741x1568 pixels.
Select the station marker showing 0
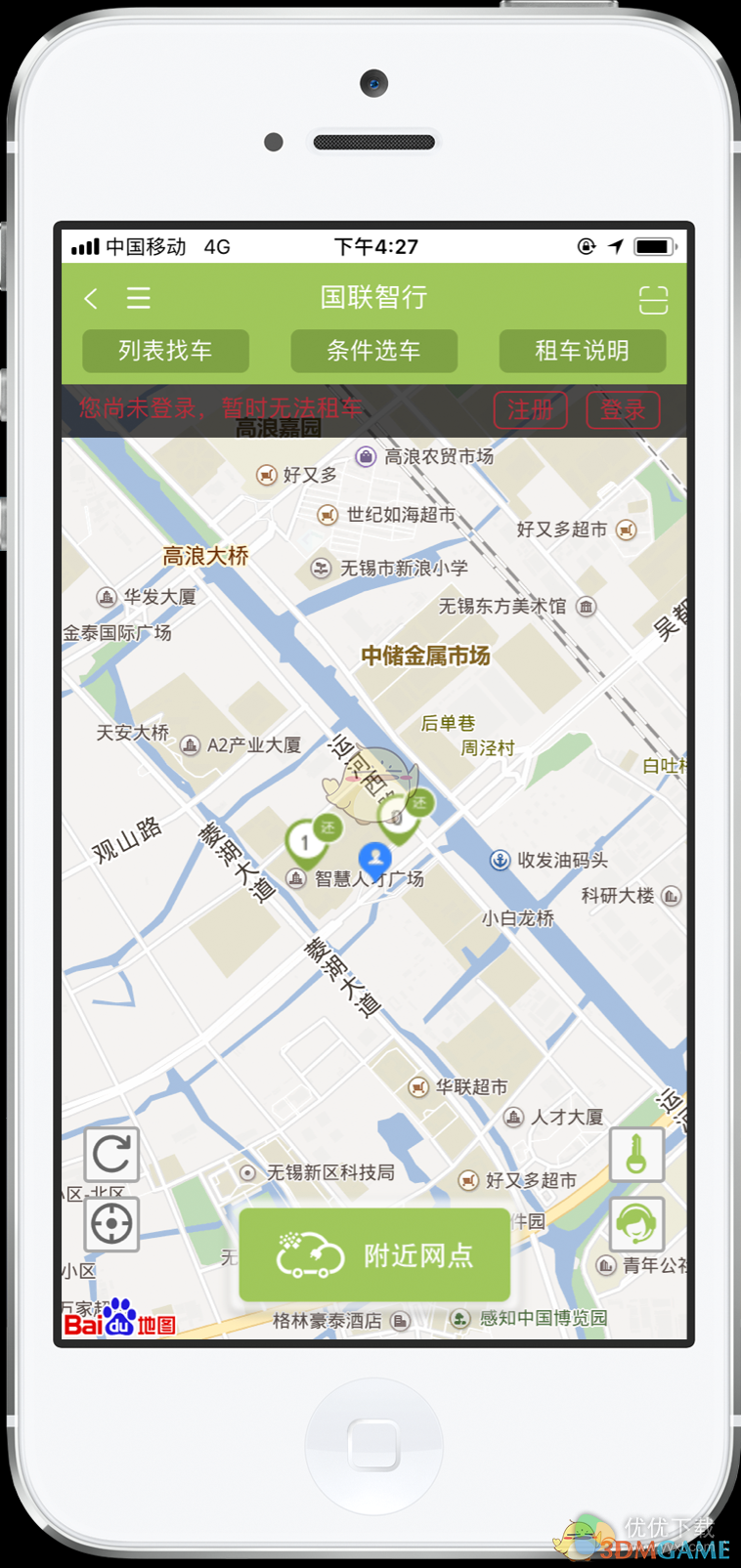pos(397,819)
